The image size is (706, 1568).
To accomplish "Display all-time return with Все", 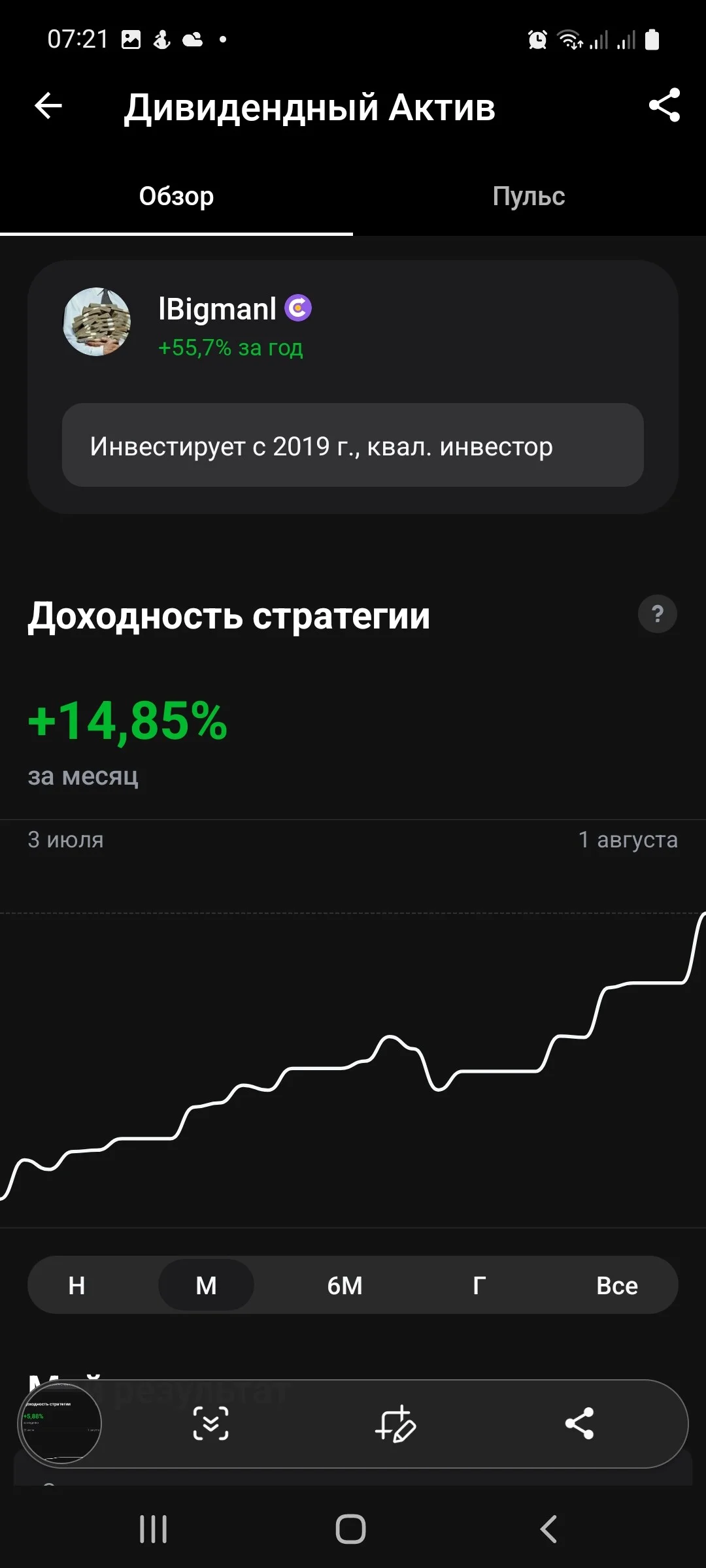I will click(616, 1285).
